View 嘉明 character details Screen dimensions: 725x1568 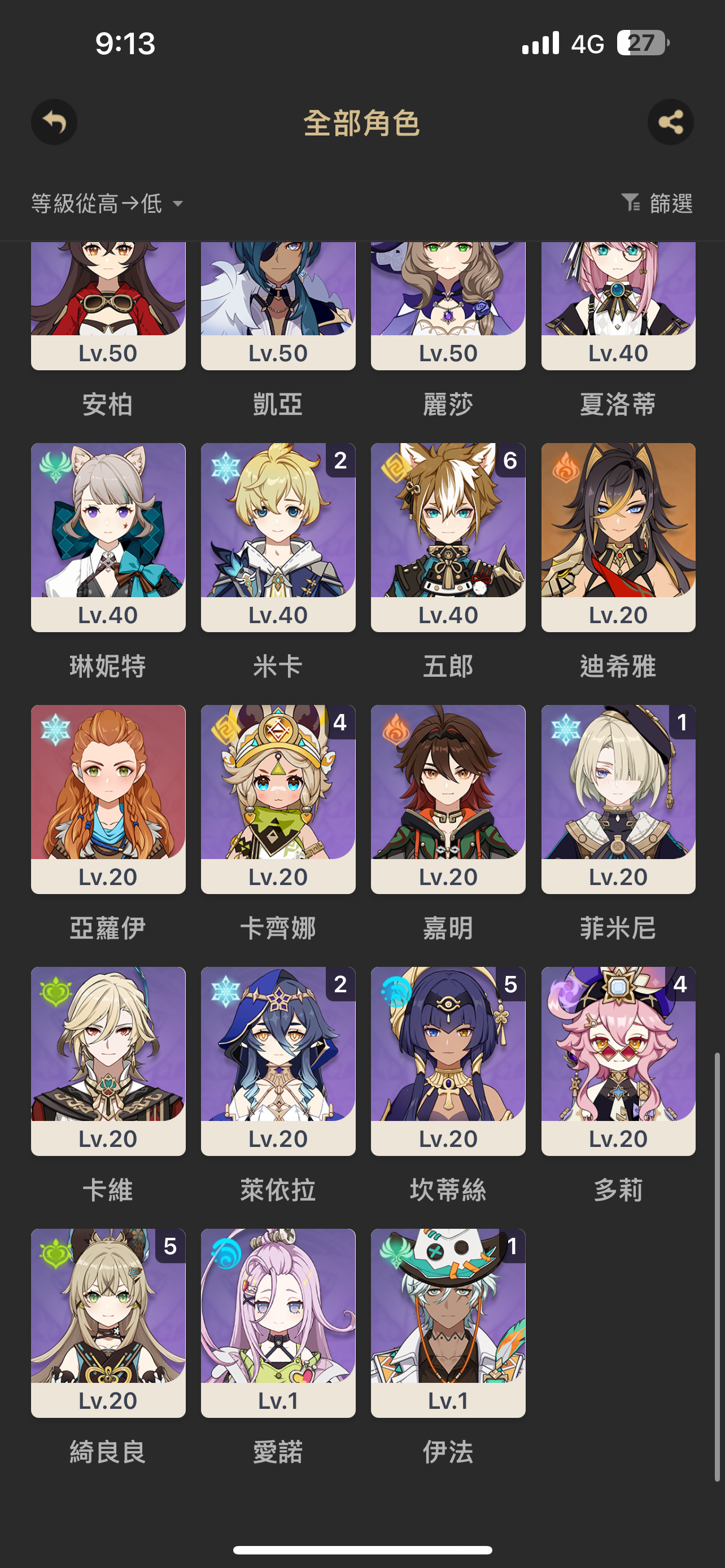[448, 799]
